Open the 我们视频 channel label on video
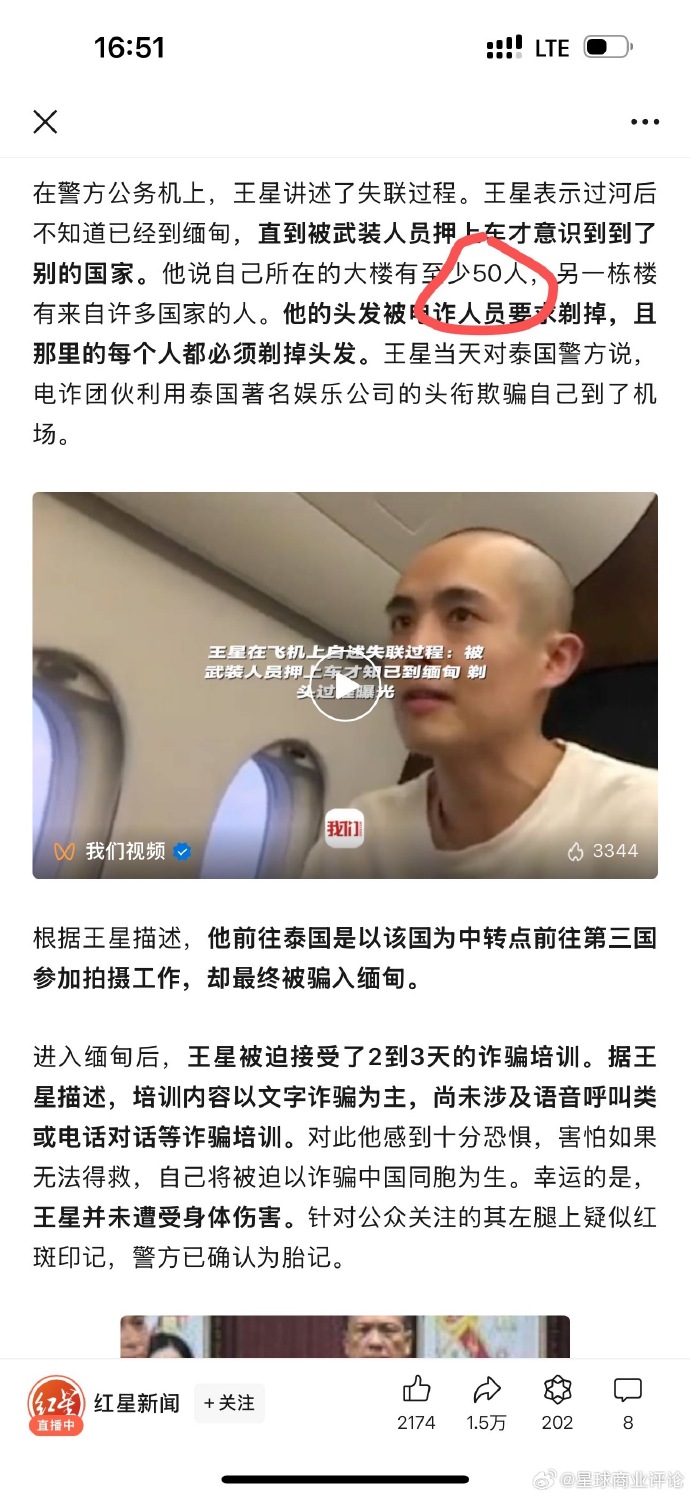 tap(124, 851)
